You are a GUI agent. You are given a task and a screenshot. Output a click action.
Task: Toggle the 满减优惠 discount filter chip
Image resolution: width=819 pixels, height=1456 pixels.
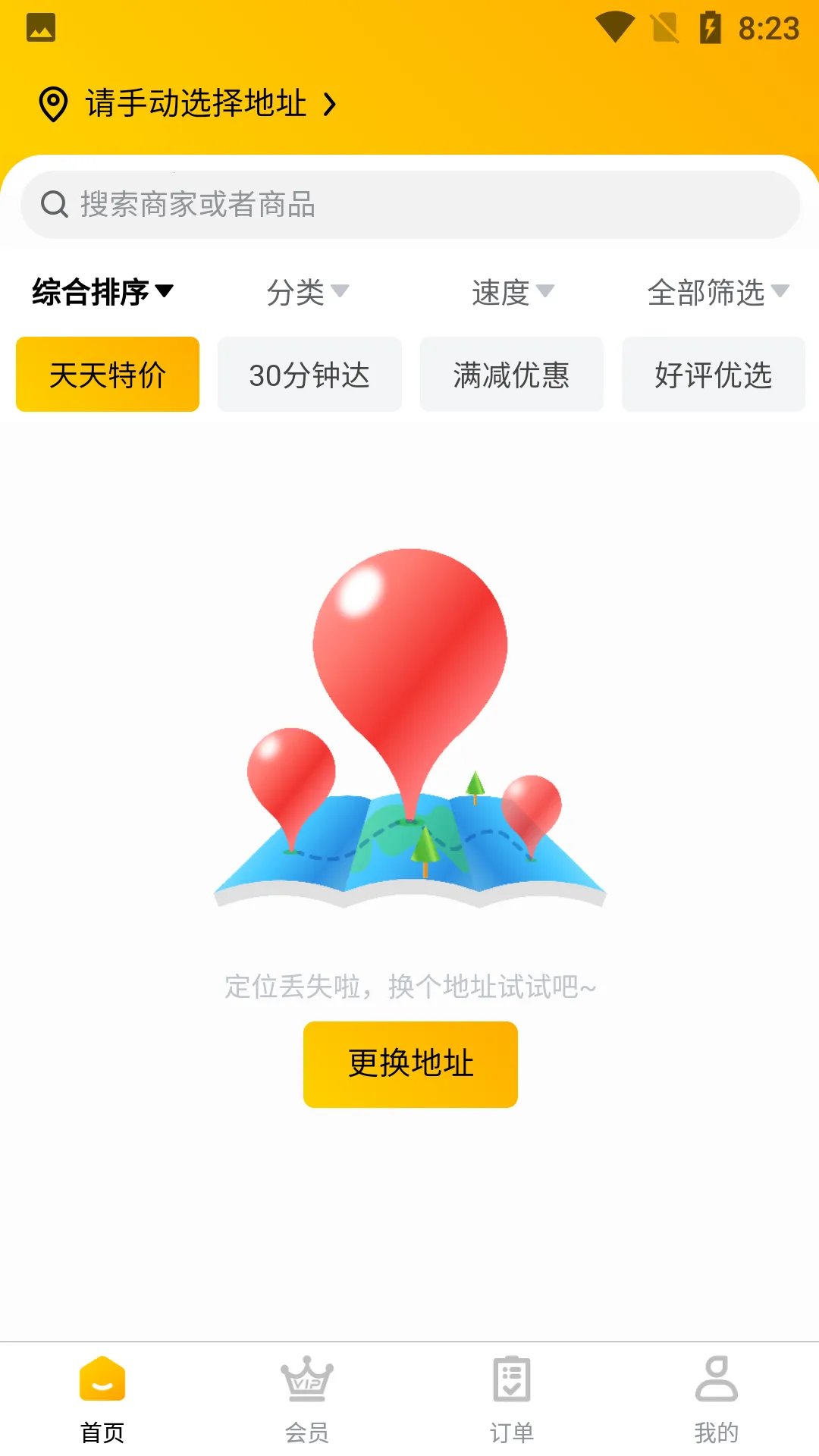click(x=512, y=374)
